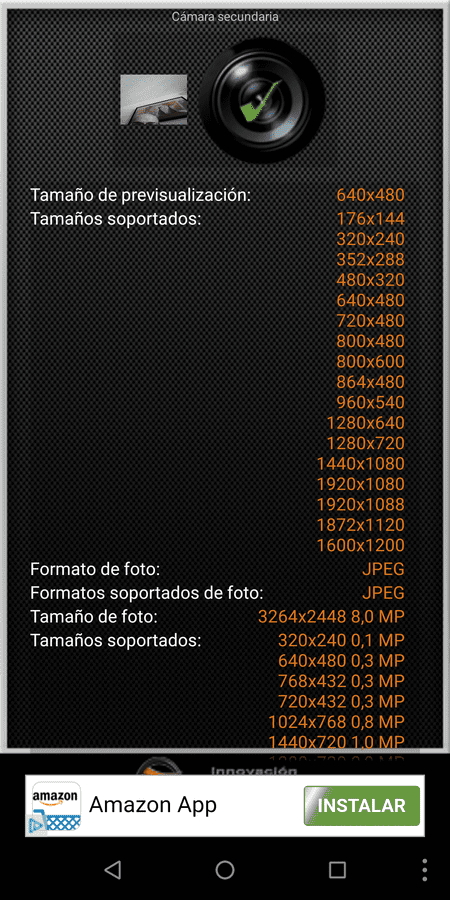This screenshot has height=900, width=450.
Task: Open the captured photo thumbnail
Action: (x=154, y=99)
